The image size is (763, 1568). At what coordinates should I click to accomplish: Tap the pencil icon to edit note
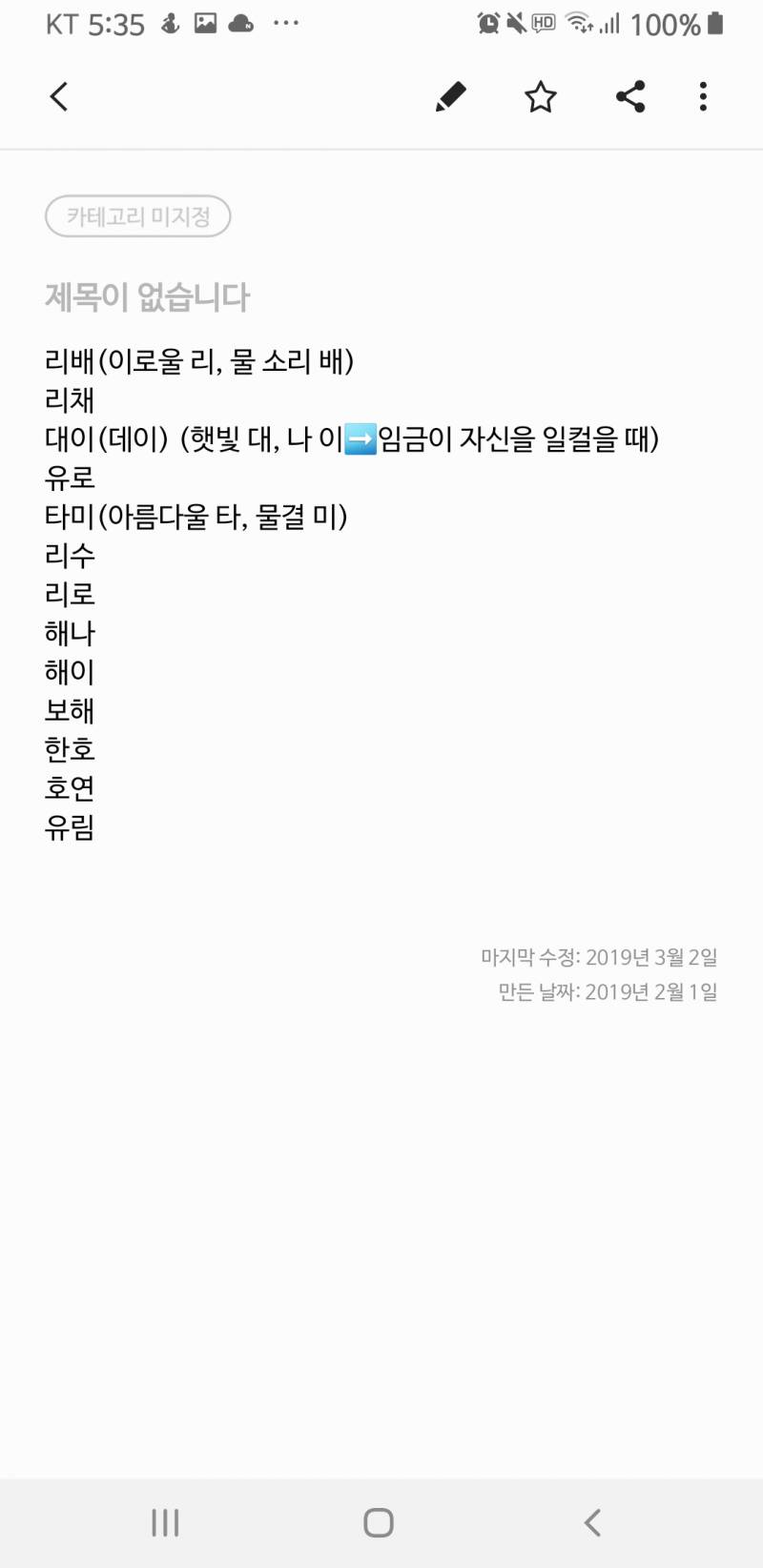click(451, 95)
